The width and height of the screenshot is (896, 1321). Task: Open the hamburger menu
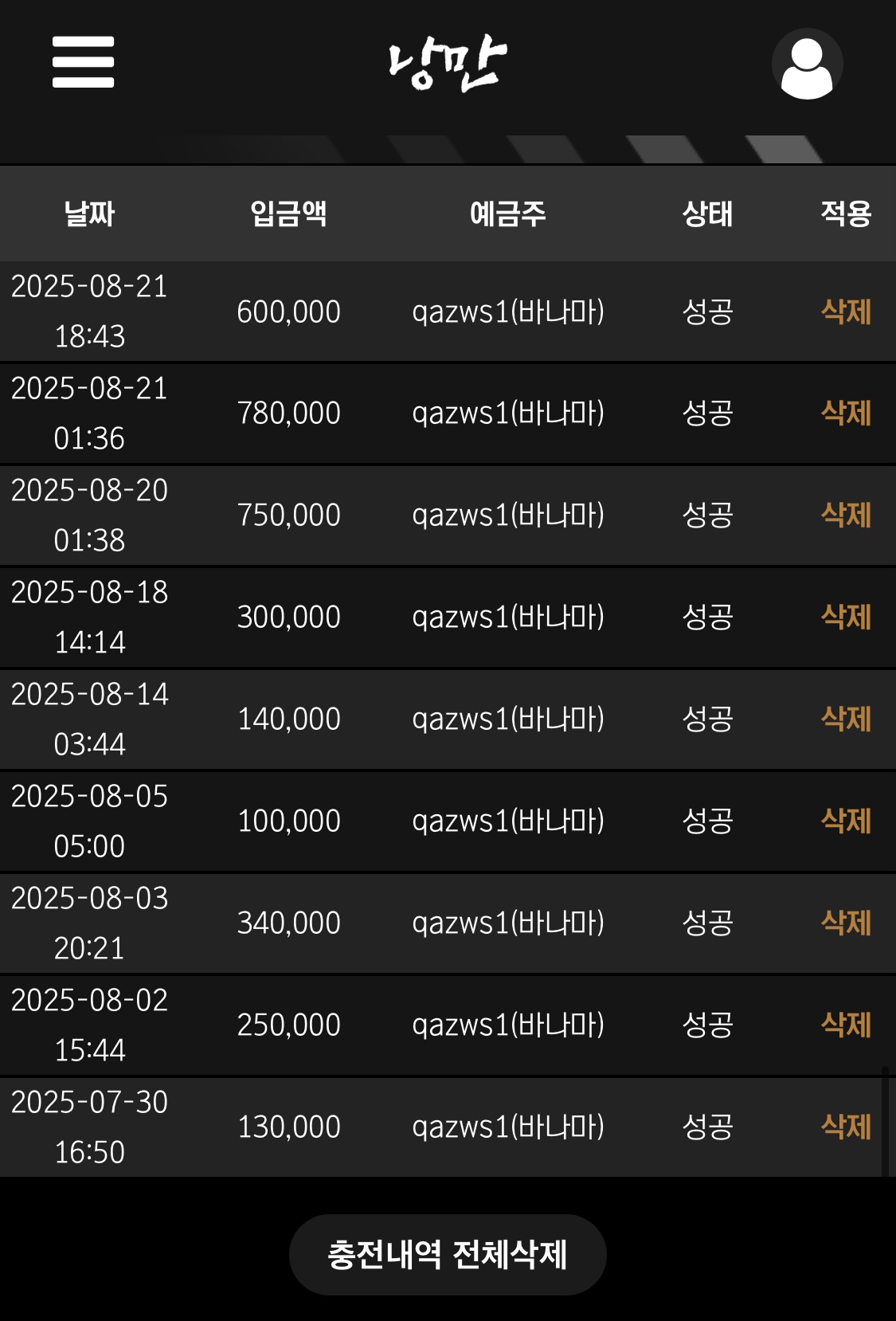[83, 62]
